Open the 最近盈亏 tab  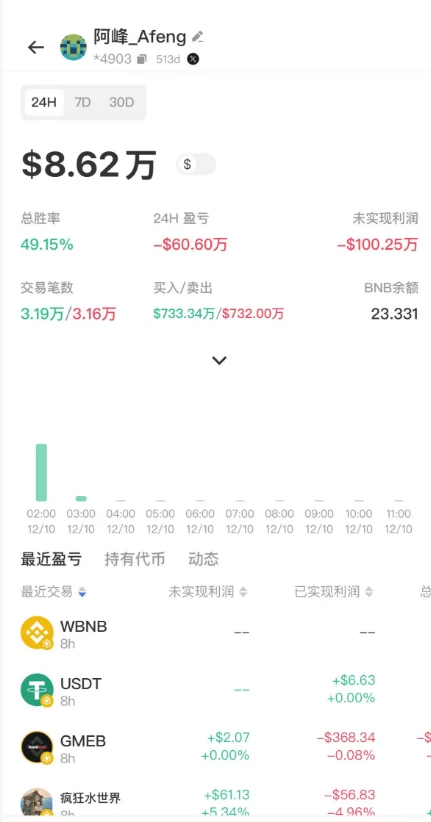(51, 559)
